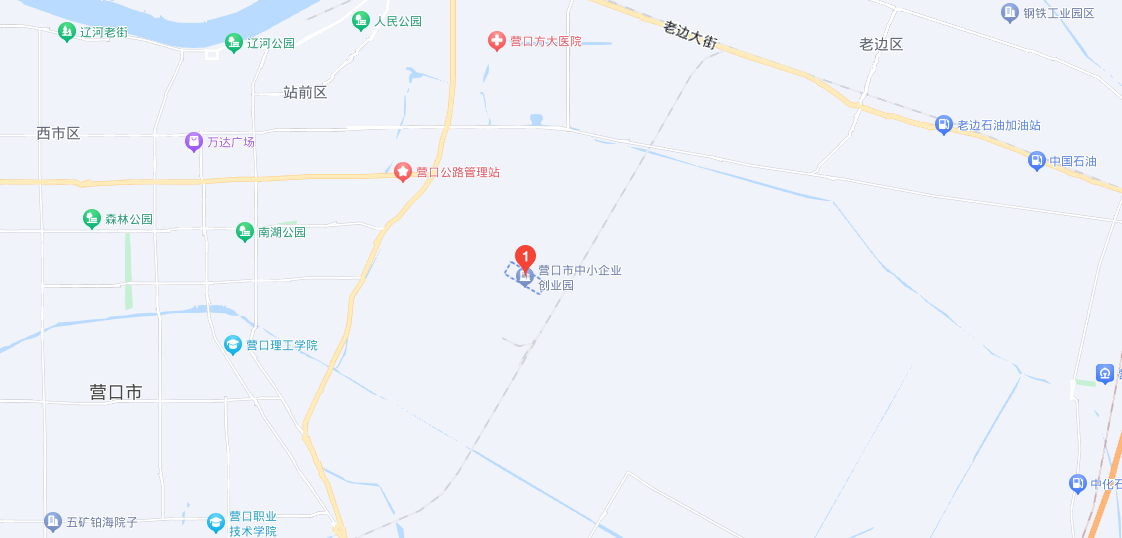Open the 营口方大医院 hospital point

496,41
